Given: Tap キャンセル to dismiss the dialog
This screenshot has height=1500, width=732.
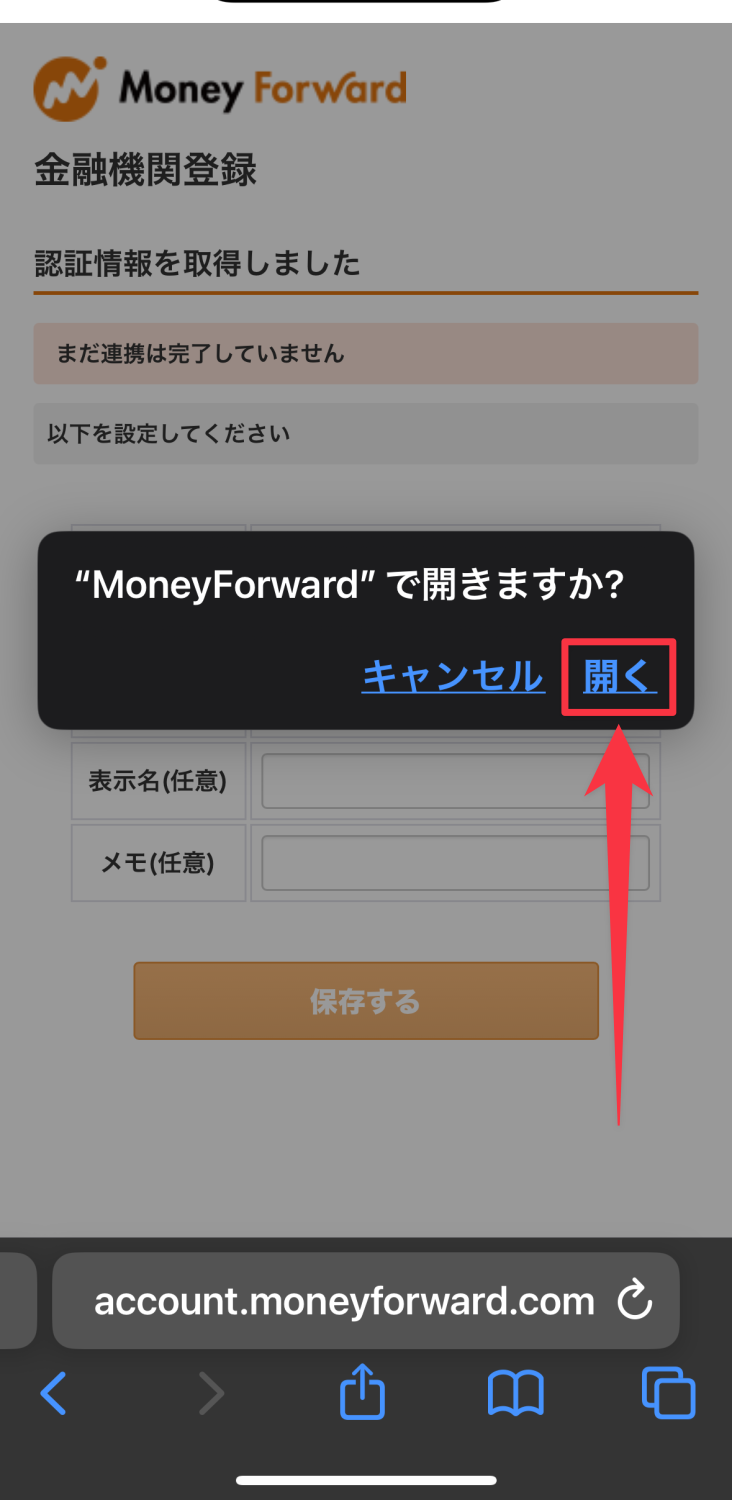Looking at the screenshot, I should pos(453,677).
